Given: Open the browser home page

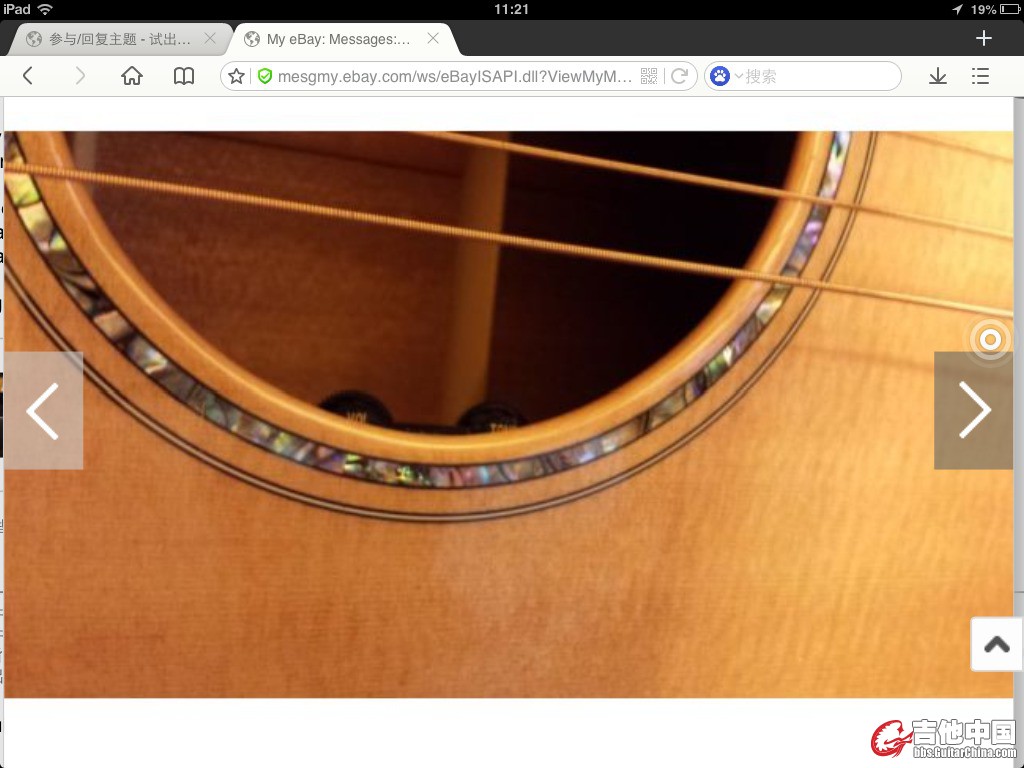Looking at the screenshot, I should click(132, 76).
